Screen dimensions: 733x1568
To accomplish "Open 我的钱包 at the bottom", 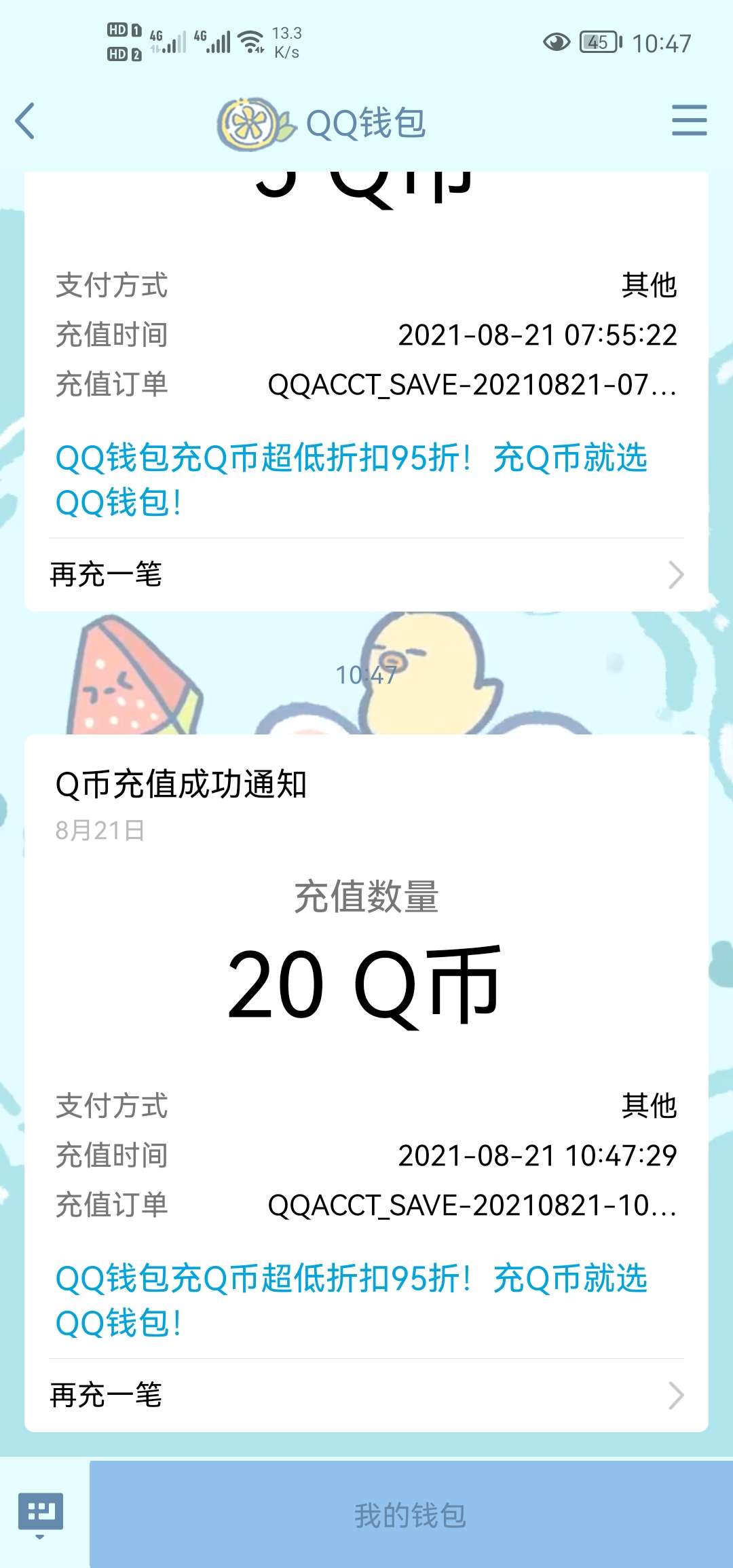I will [410, 1515].
